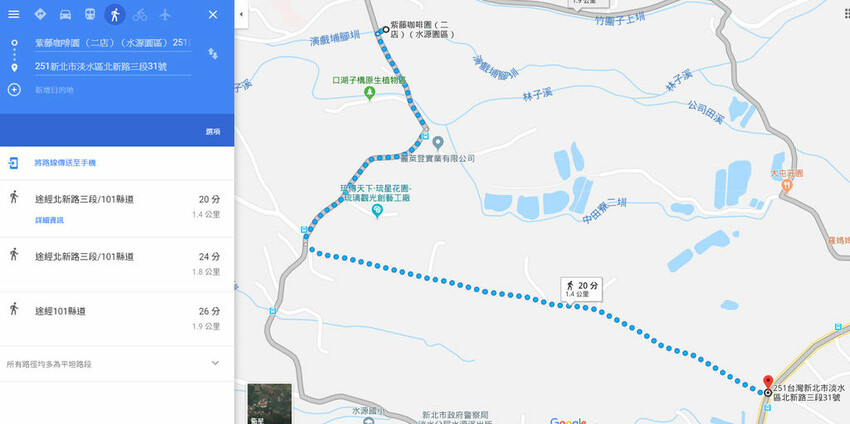Switch to cycling directions
850x424 pixels.
pyautogui.click(x=139, y=15)
